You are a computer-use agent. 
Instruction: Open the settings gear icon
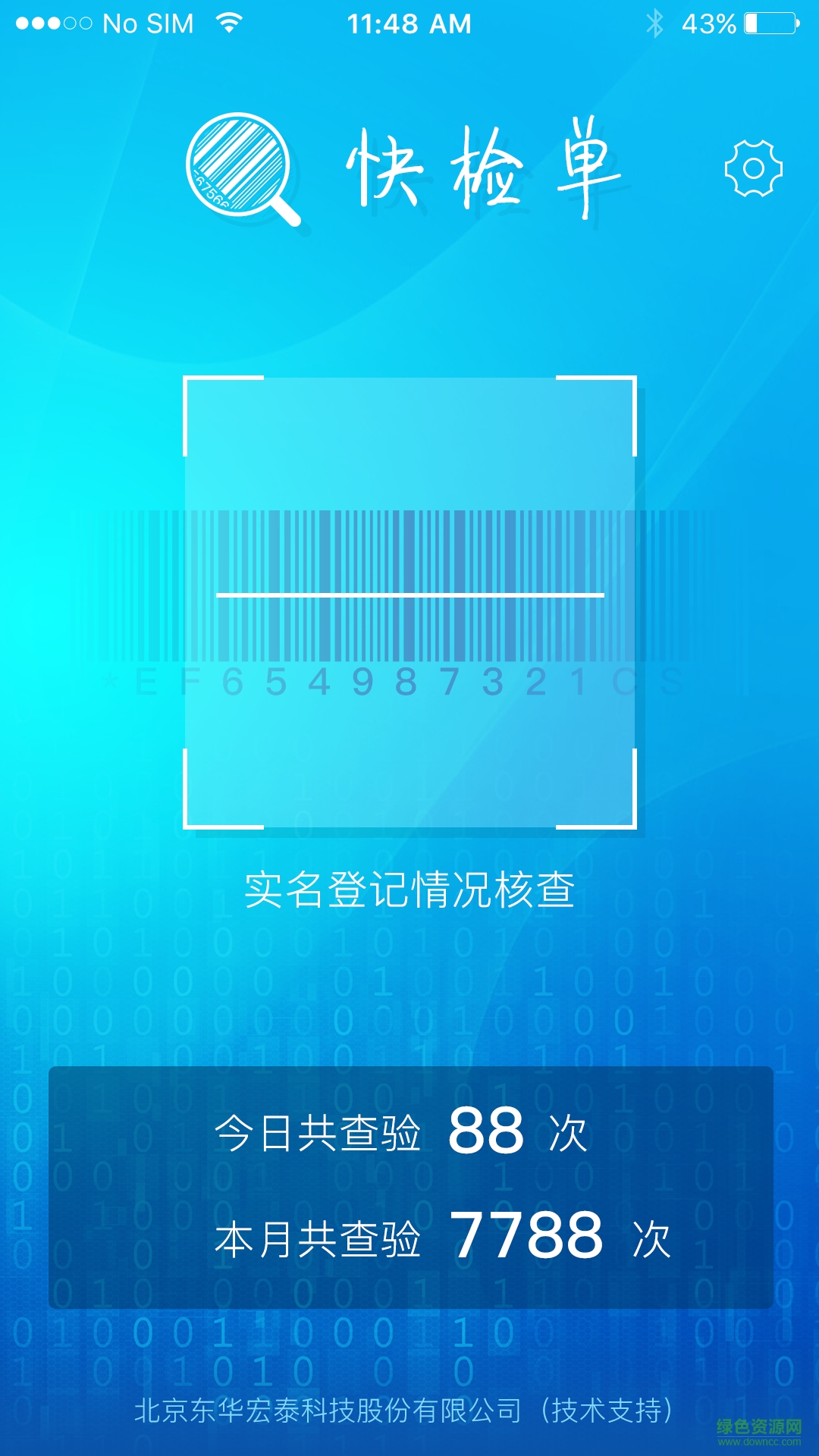[753, 168]
